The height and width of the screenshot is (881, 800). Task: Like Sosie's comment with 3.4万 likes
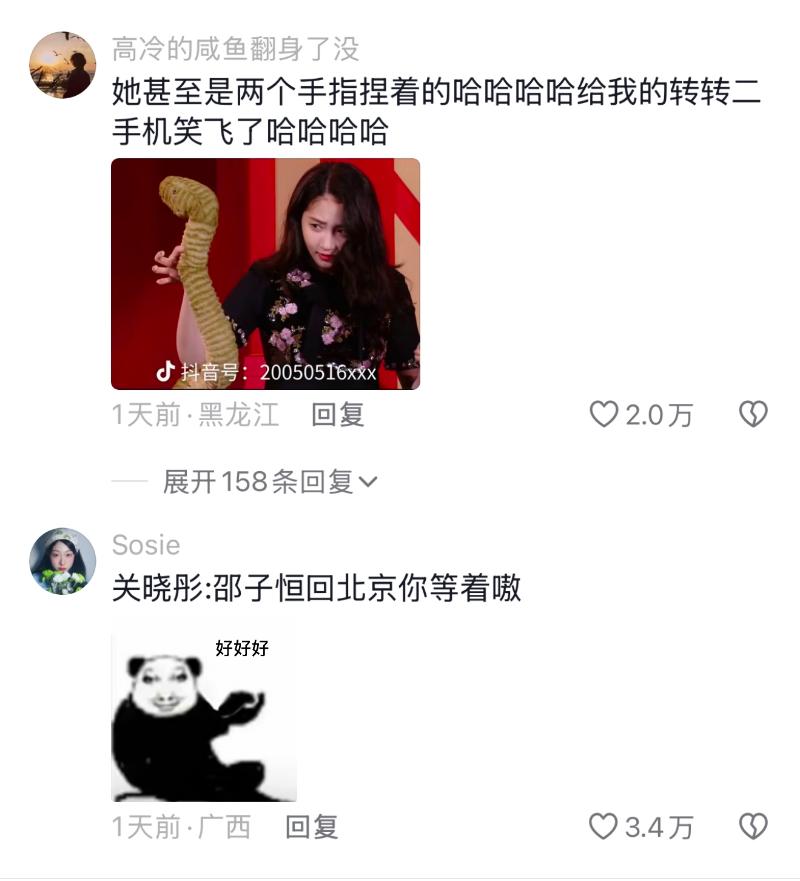[x=604, y=827]
